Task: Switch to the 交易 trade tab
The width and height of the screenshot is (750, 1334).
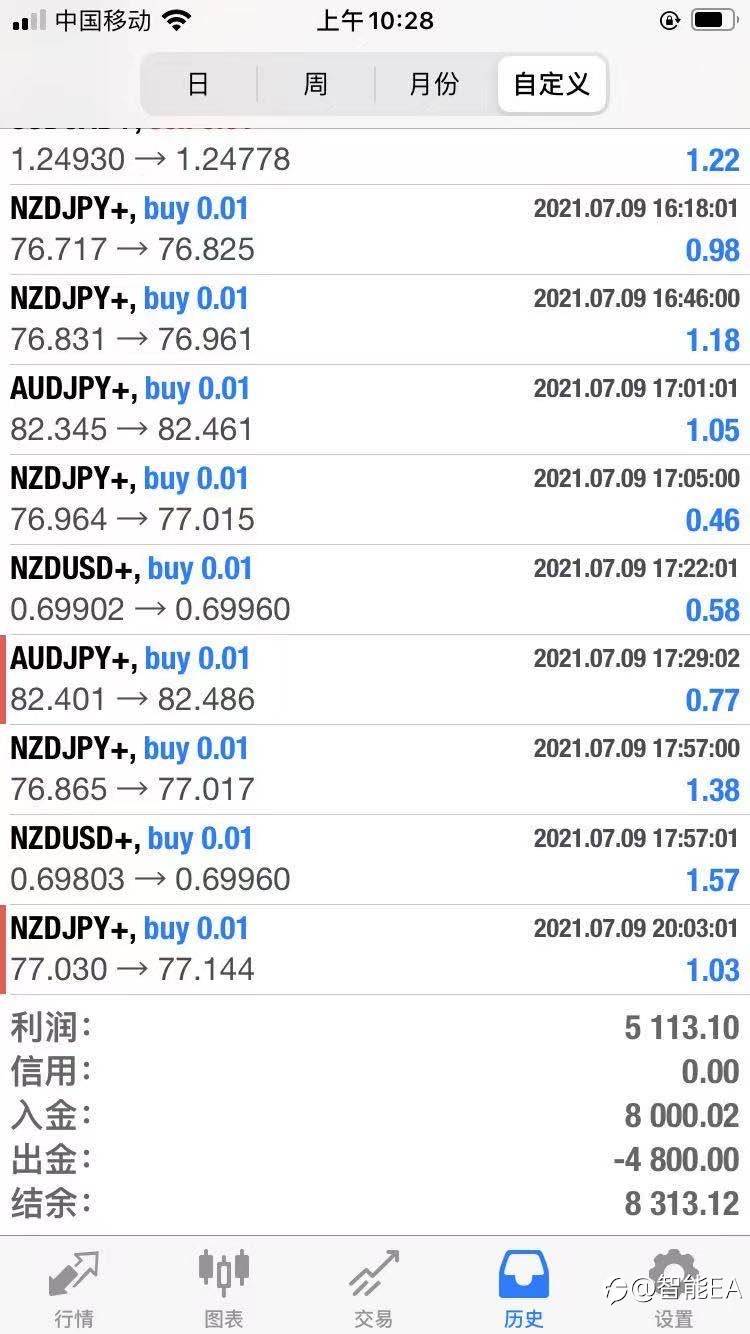Action: [374, 1289]
